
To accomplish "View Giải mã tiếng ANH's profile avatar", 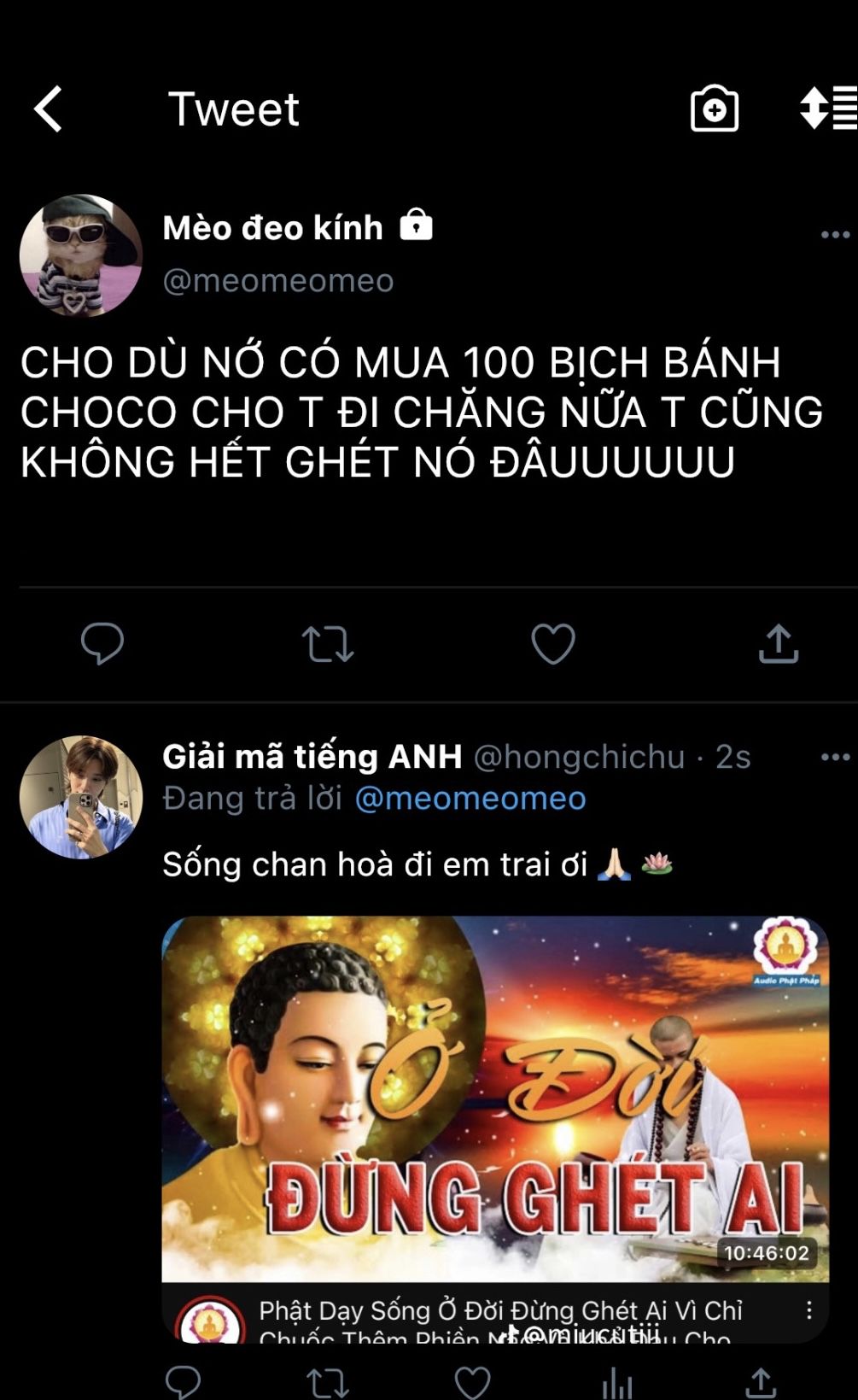I will click(x=81, y=797).
